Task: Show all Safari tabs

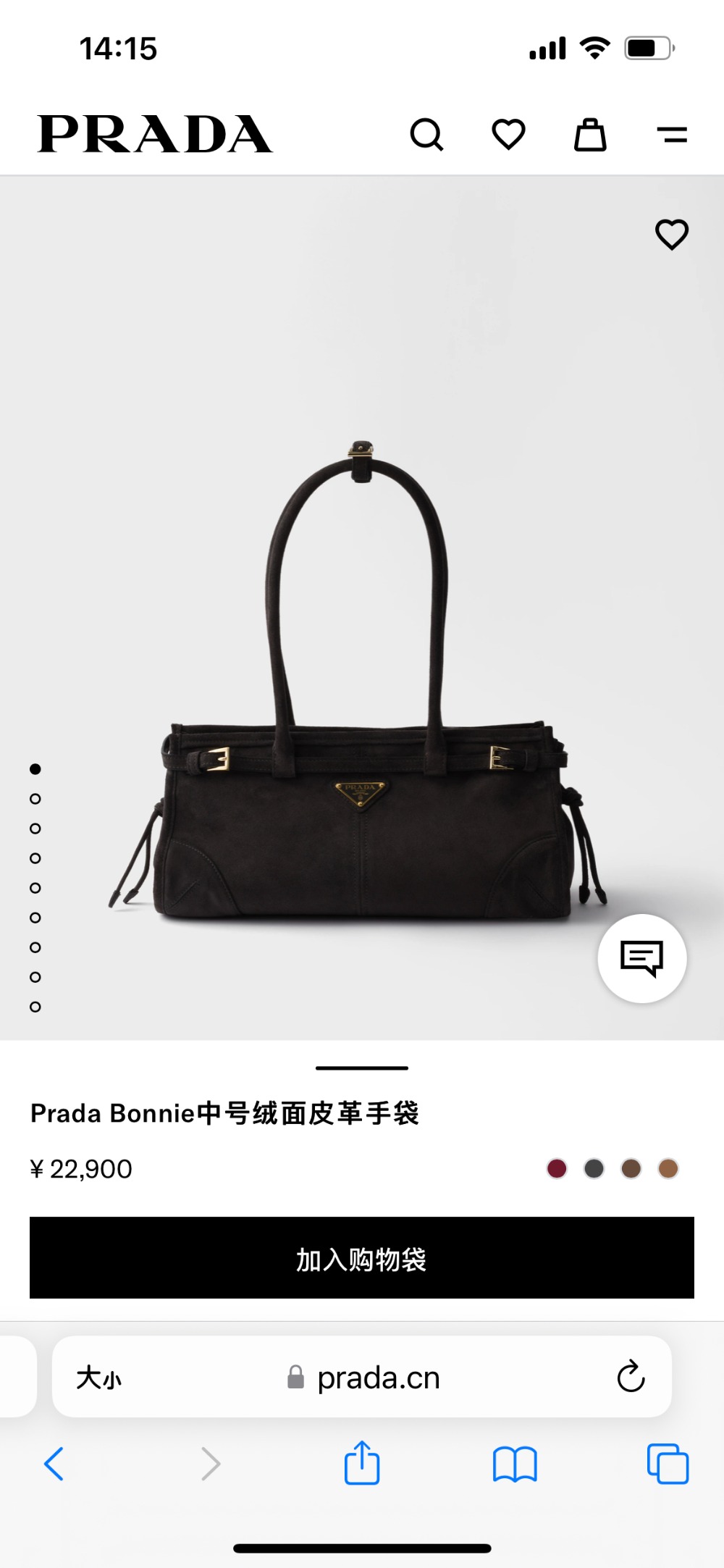Action: (x=668, y=1464)
